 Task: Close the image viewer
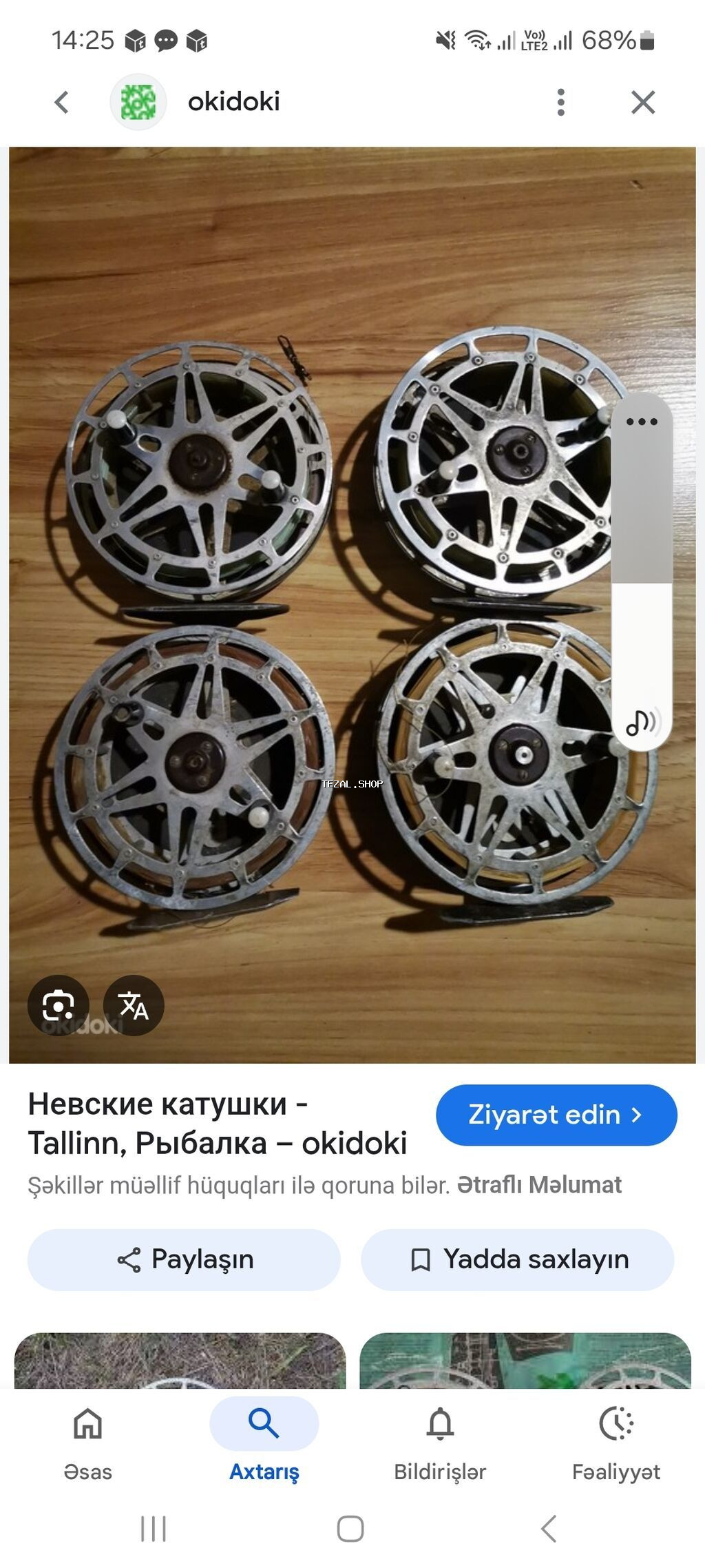pyautogui.click(x=643, y=103)
